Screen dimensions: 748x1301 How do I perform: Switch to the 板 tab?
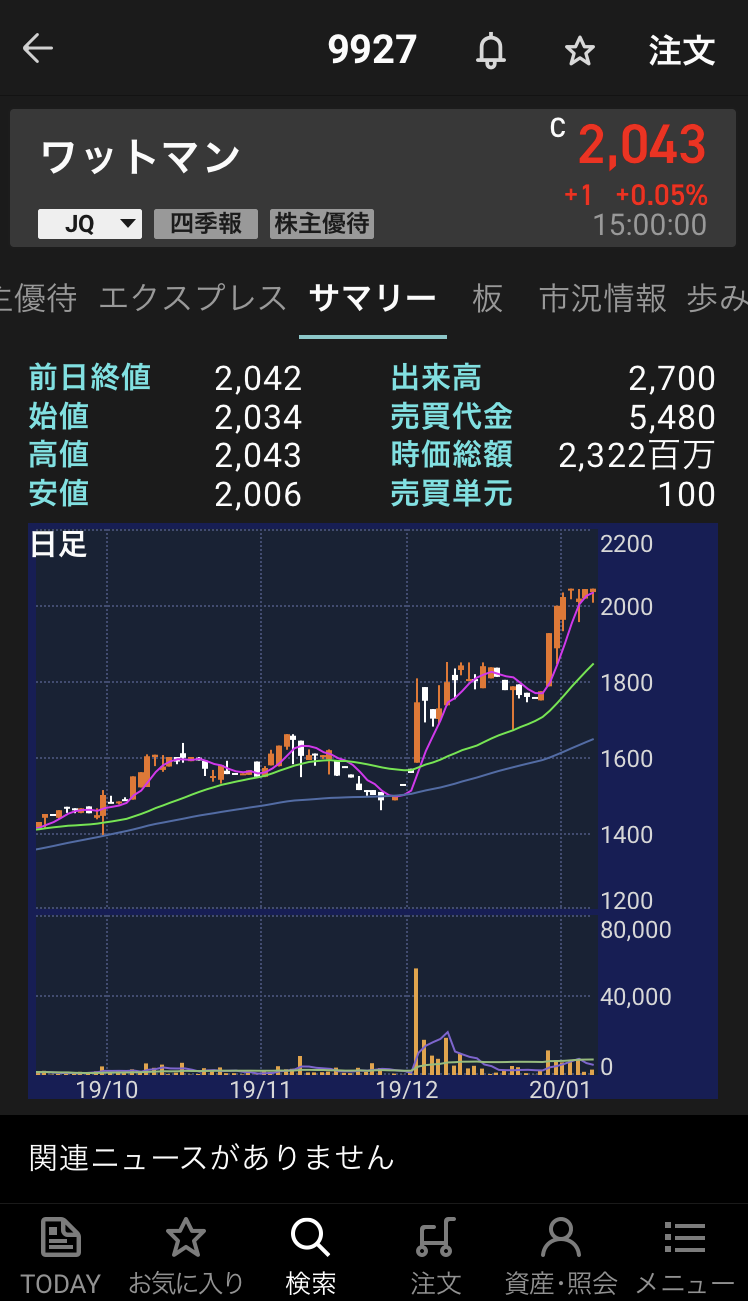487,298
